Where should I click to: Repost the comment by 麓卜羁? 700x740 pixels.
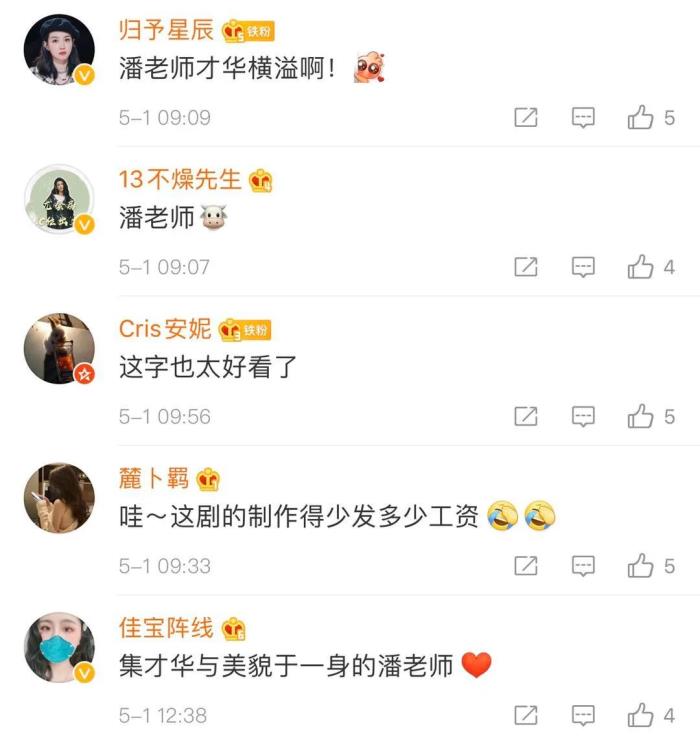click(526, 566)
